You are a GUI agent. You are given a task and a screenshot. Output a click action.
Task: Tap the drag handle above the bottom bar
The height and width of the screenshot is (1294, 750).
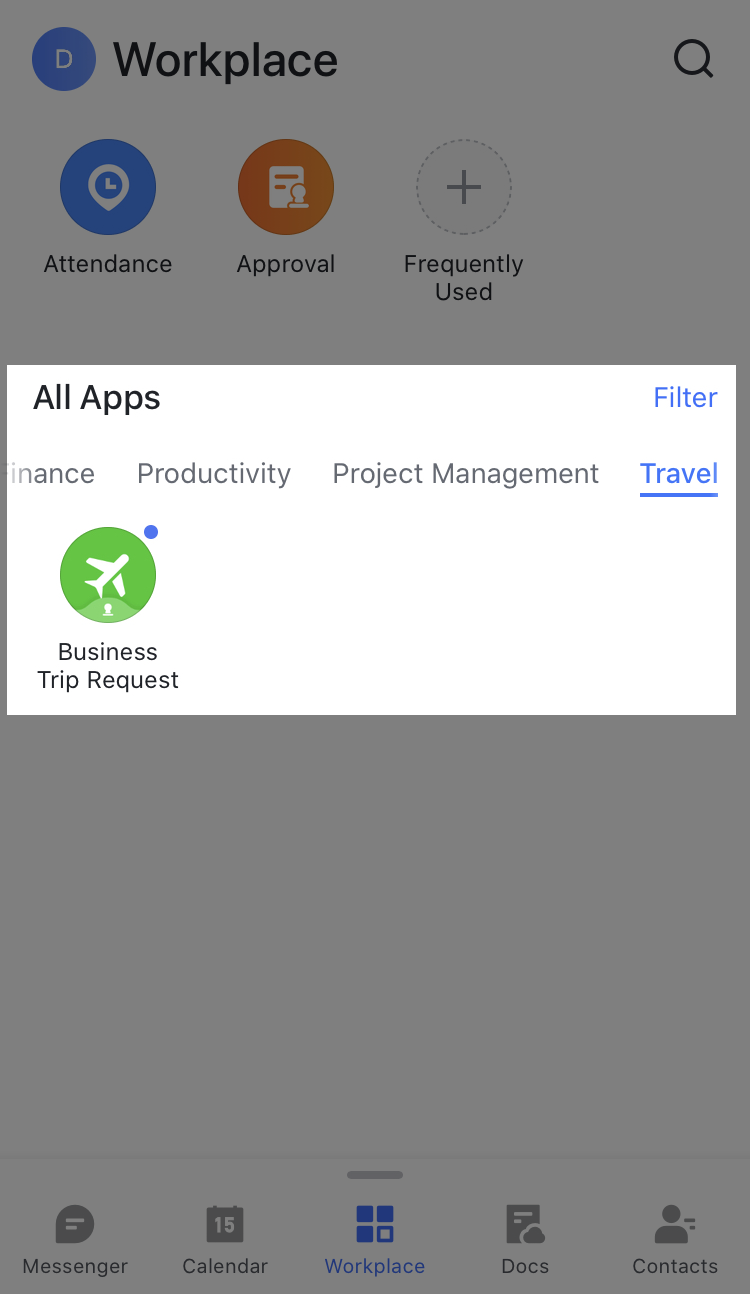click(x=375, y=1175)
